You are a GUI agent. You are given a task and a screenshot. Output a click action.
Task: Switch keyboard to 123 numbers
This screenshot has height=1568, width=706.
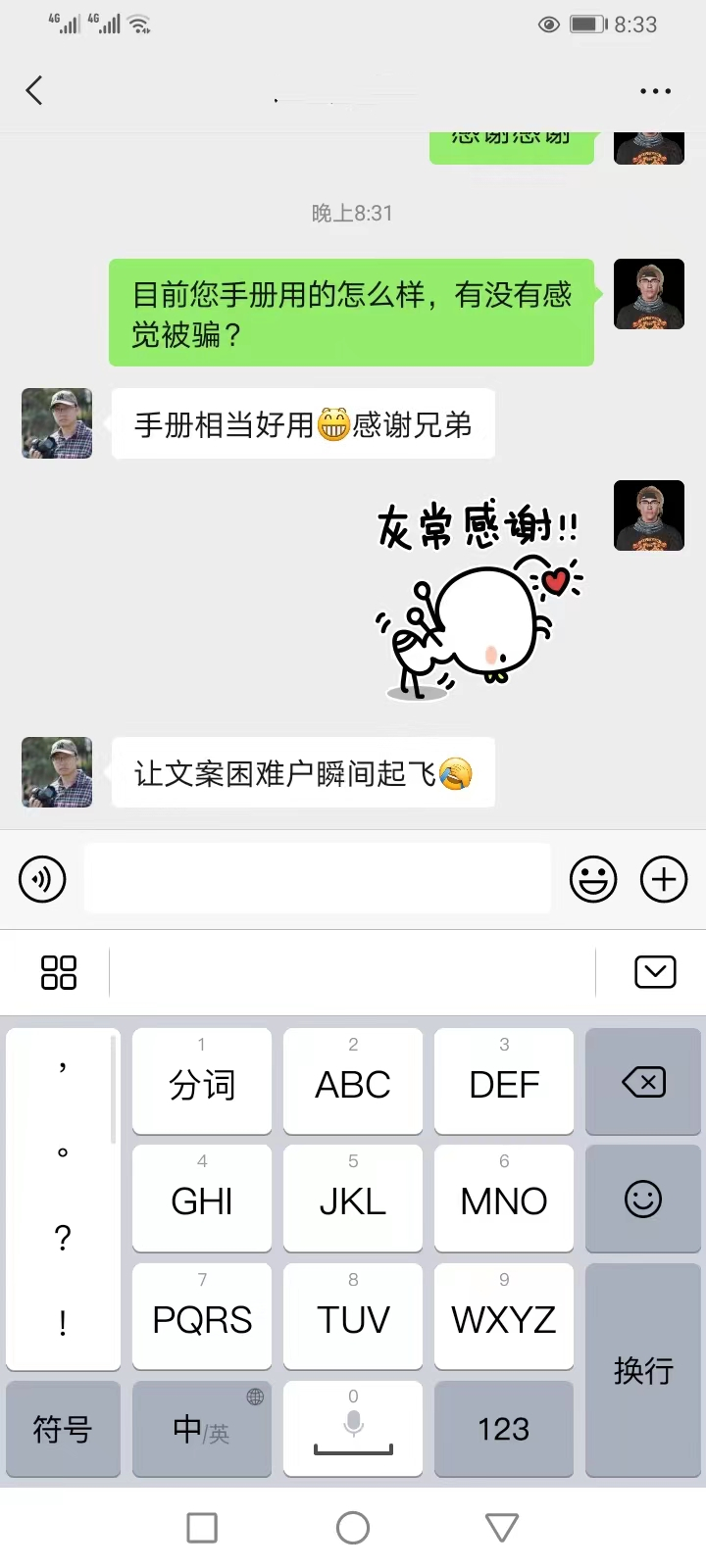(x=503, y=1429)
